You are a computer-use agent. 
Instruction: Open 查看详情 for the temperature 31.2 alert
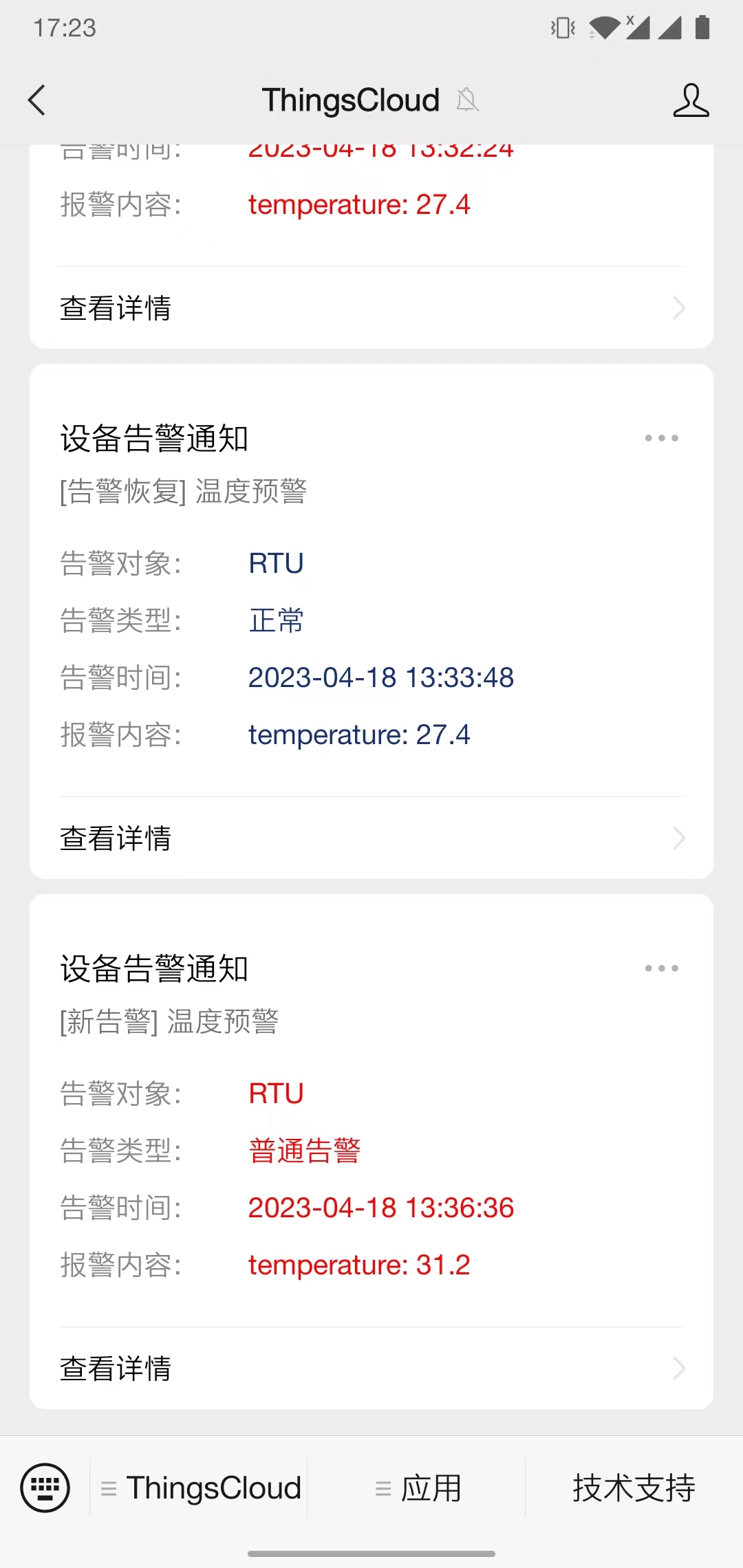coord(114,1369)
